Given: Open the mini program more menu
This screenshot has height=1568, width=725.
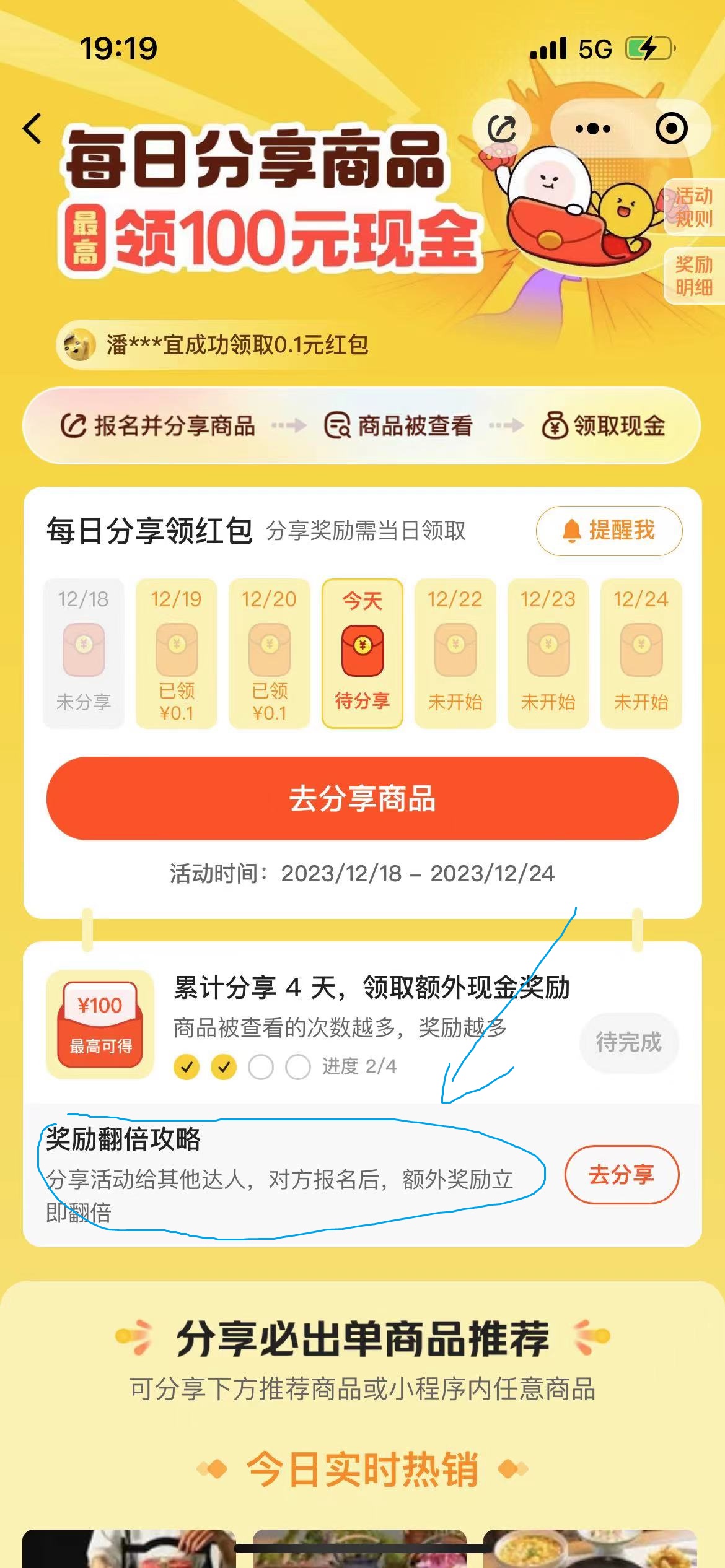Looking at the screenshot, I should pyautogui.click(x=592, y=129).
